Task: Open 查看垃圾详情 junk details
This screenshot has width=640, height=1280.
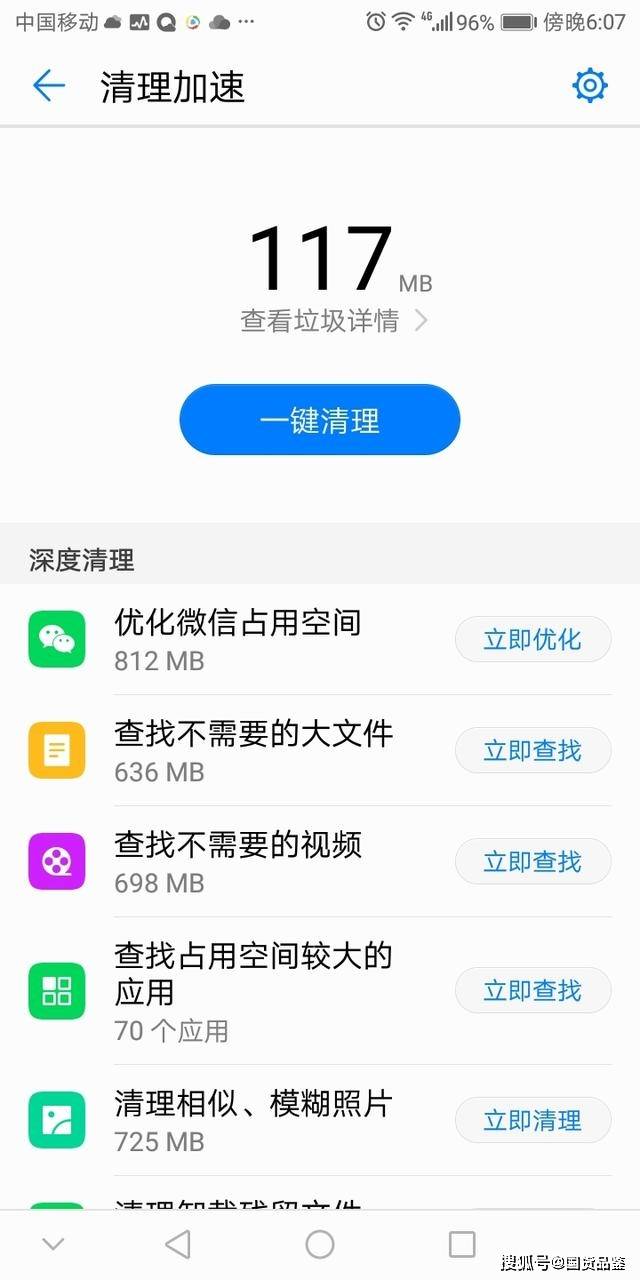Action: click(x=333, y=321)
